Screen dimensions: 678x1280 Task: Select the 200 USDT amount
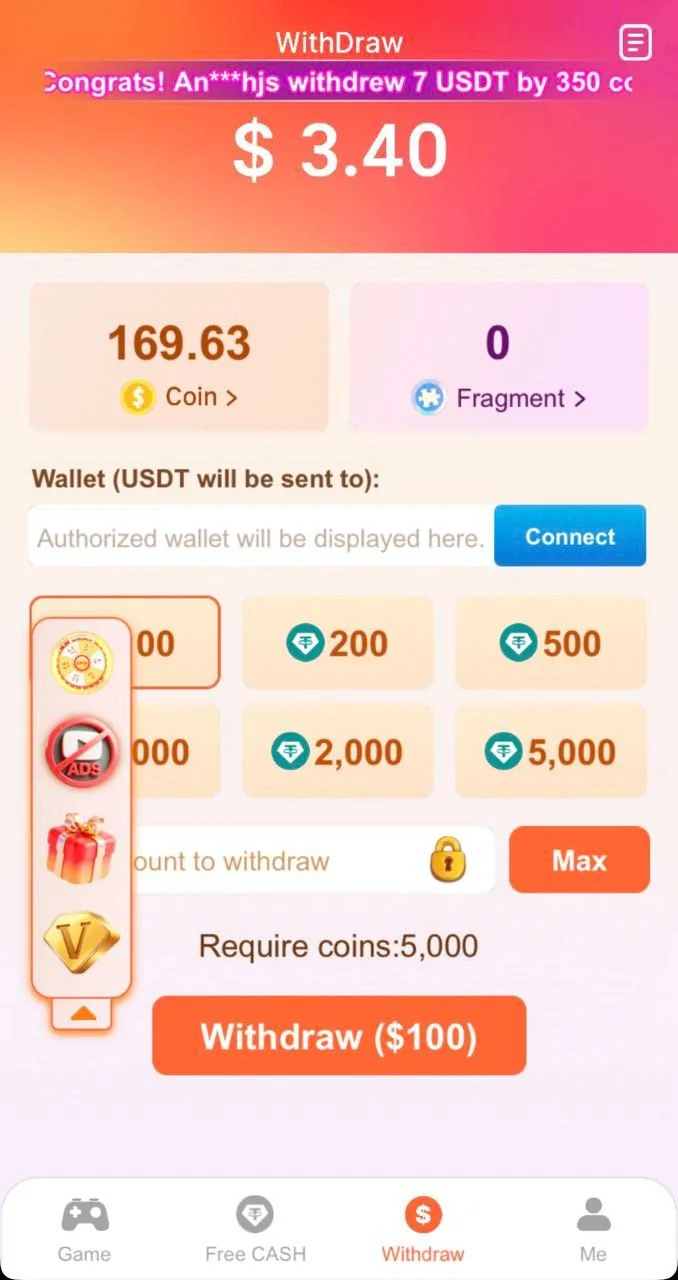338,643
